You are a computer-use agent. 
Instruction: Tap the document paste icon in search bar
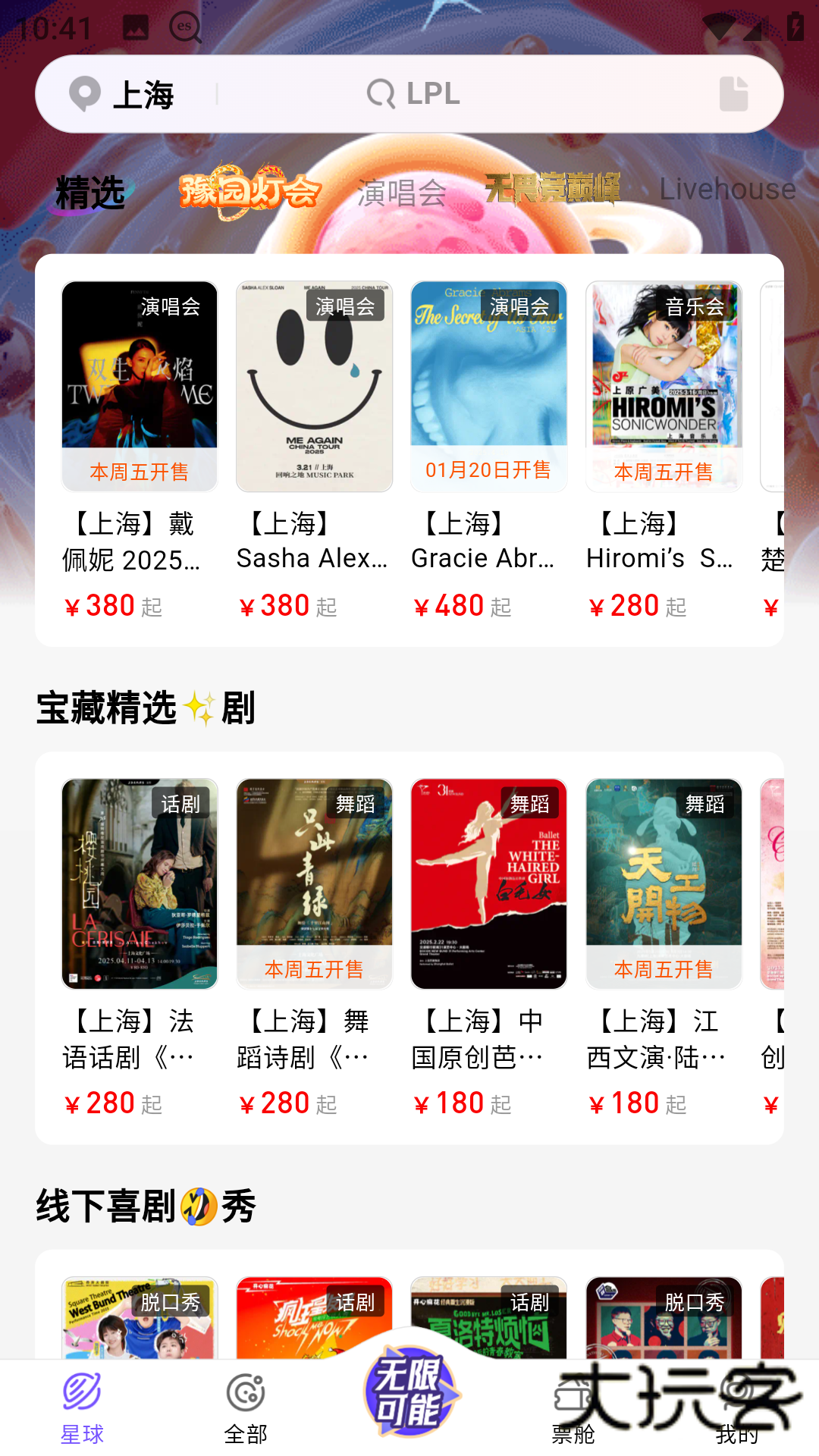(730, 93)
